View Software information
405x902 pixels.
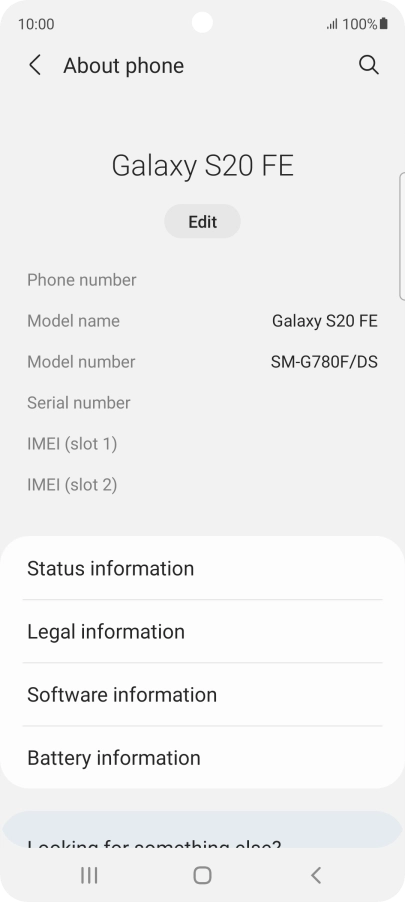coord(202,695)
